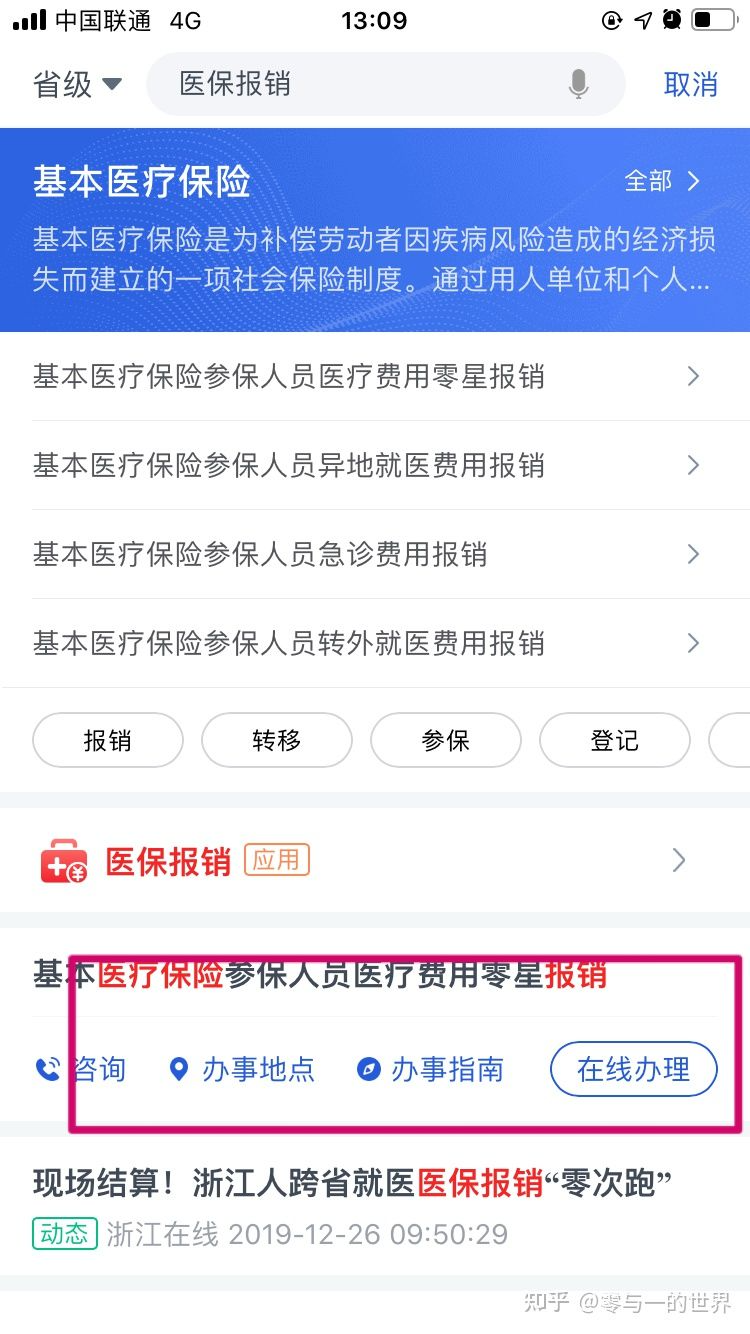View 全部 for 基本医疗保险

point(662,181)
